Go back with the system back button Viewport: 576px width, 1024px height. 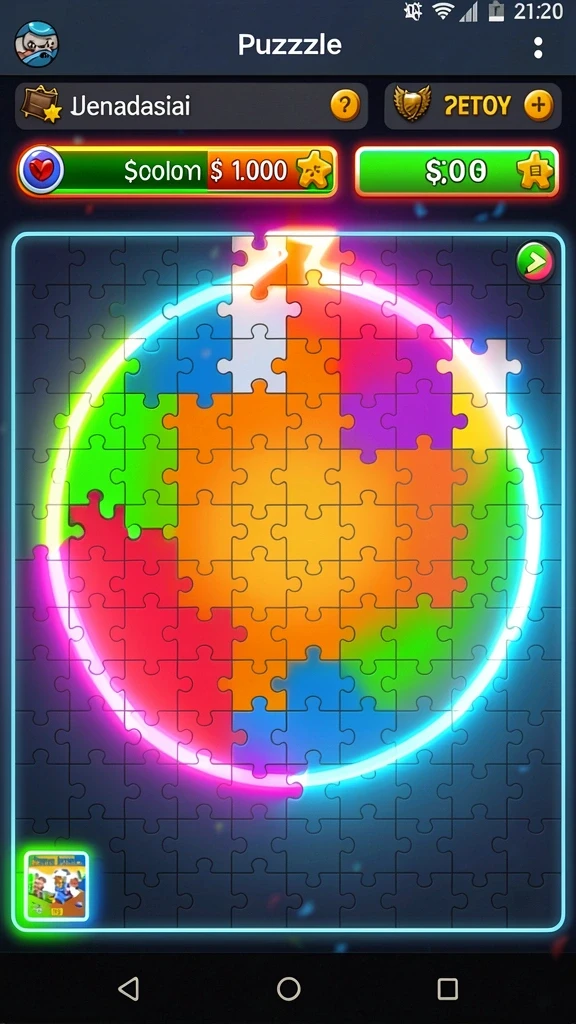coord(129,989)
